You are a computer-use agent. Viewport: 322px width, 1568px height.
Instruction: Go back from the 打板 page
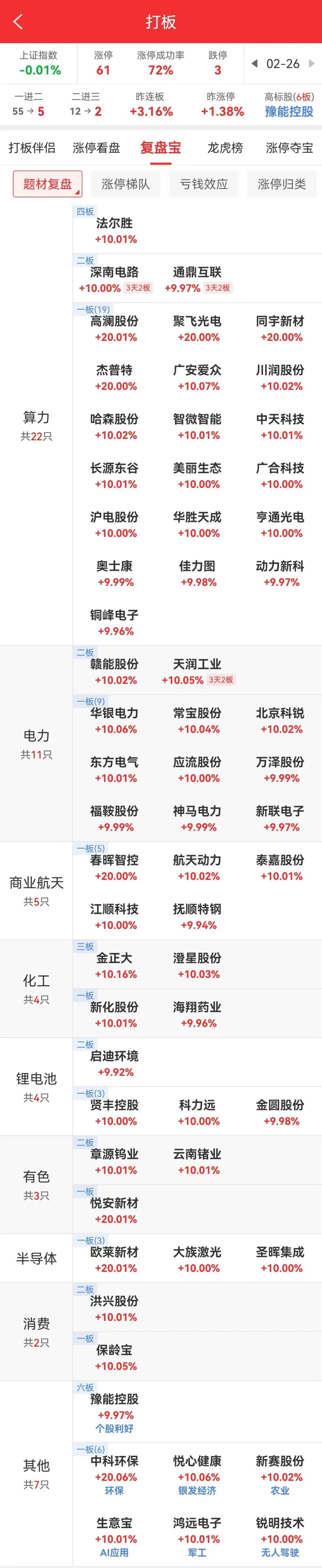(x=18, y=22)
